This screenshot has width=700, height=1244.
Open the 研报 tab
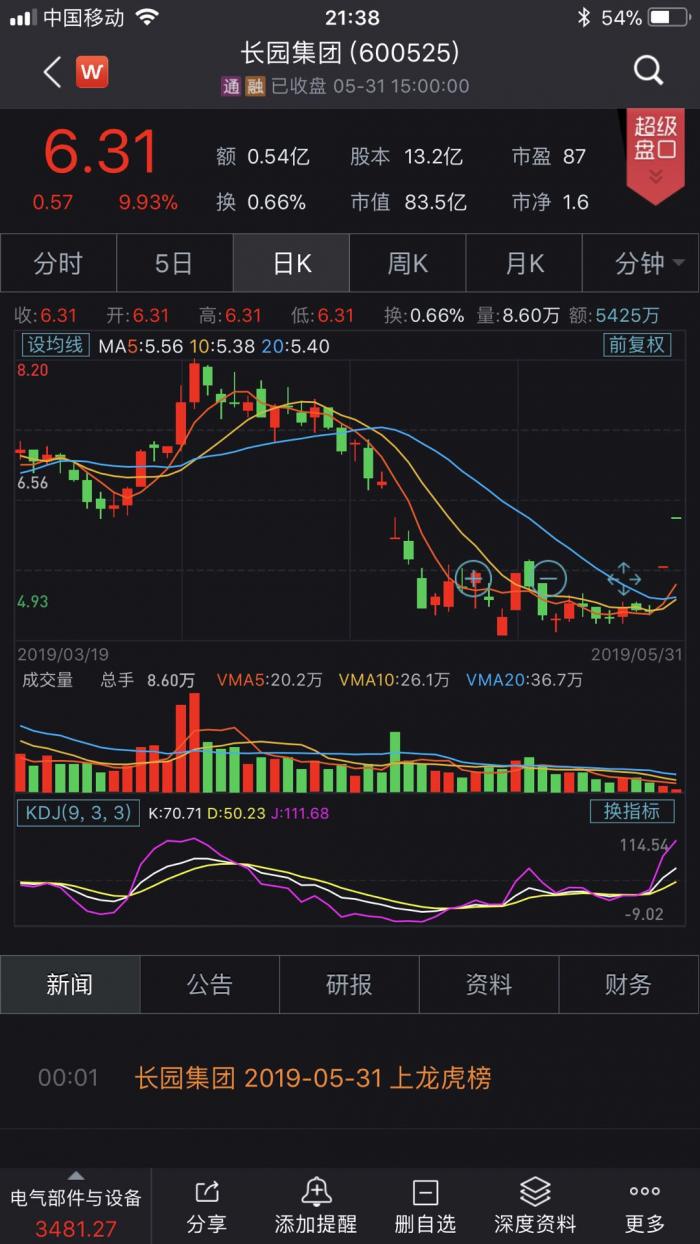pos(349,985)
